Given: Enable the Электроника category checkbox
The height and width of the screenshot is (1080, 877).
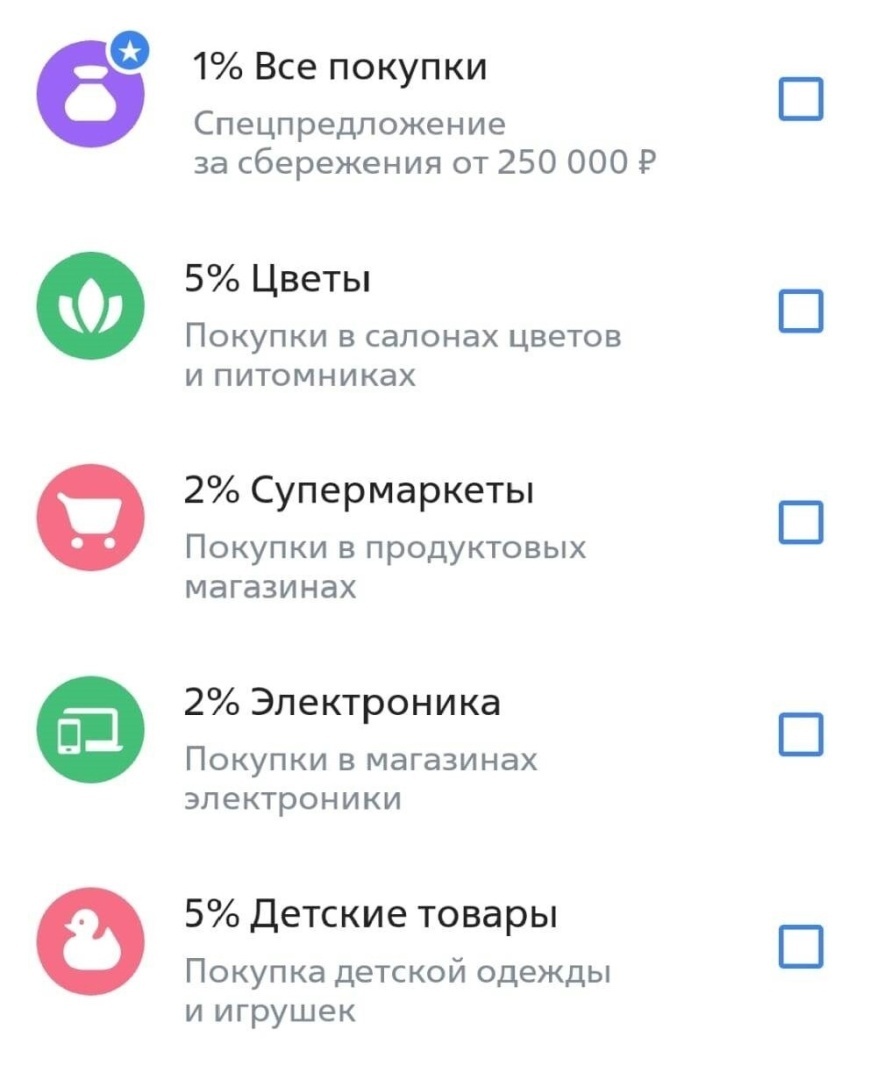Looking at the screenshot, I should (x=800, y=734).
